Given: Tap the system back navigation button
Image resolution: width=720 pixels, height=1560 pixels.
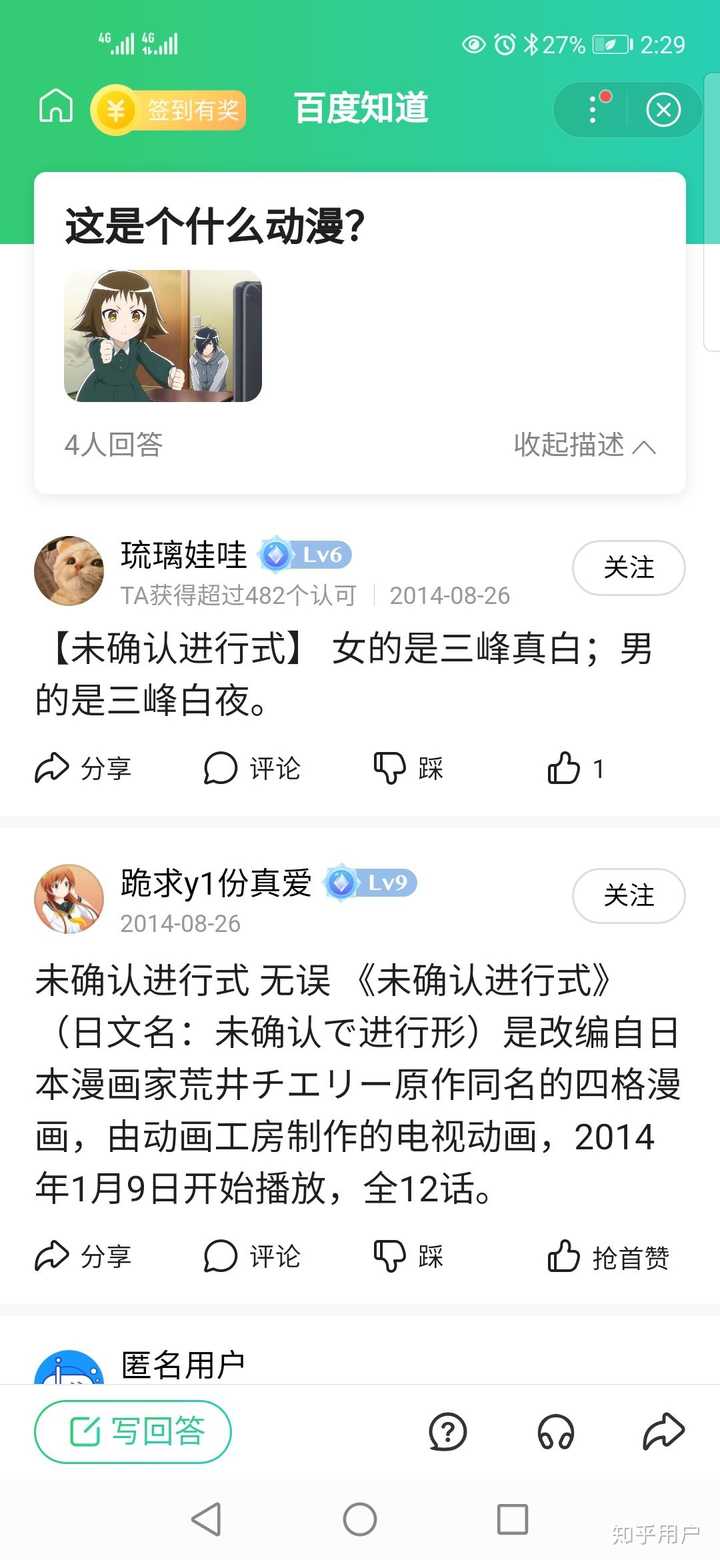Looking at the screenshot, I should click(x=206, y=1519).
